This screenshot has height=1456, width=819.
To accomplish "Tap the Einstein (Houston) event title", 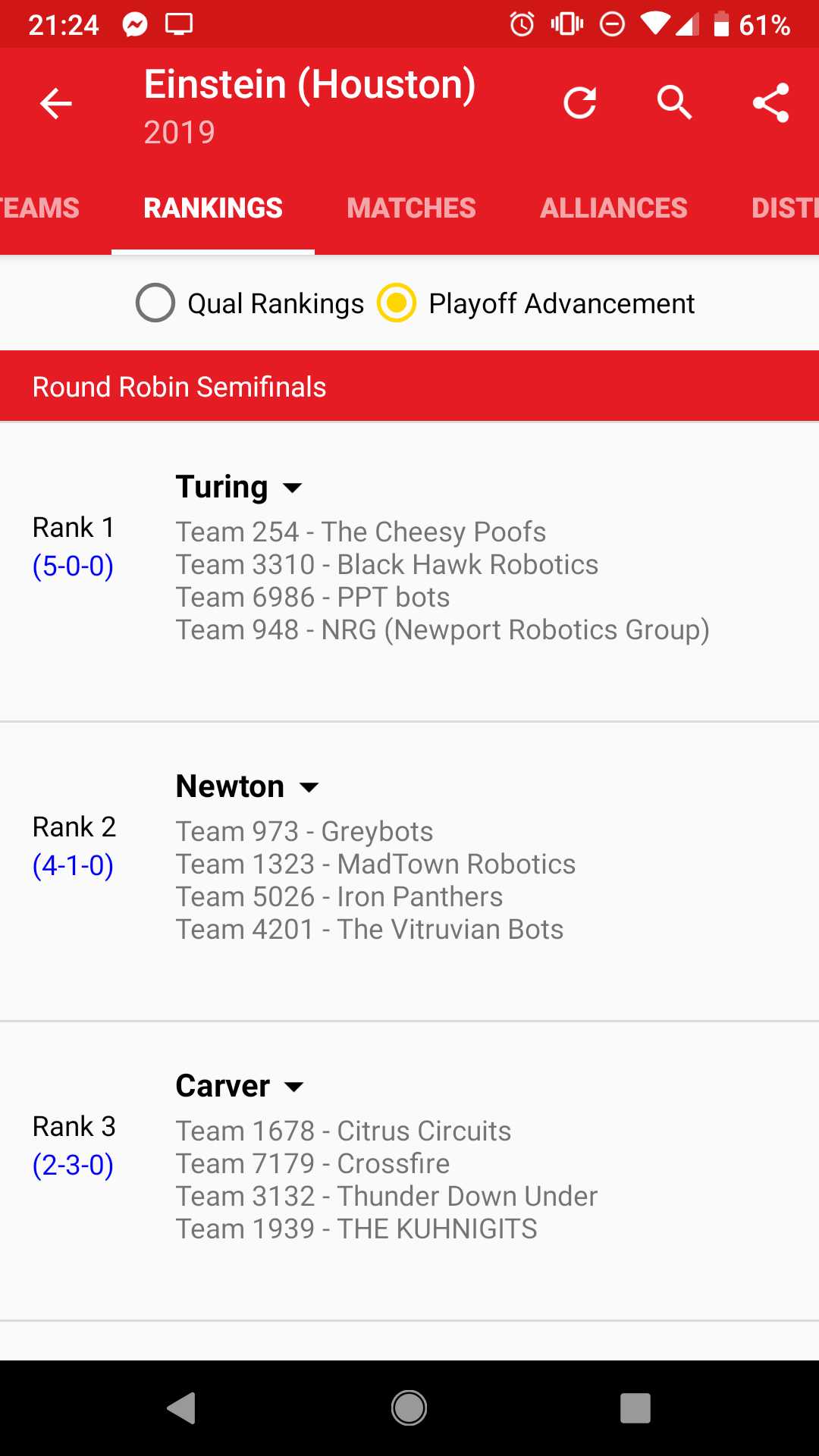I will [311, 84].
